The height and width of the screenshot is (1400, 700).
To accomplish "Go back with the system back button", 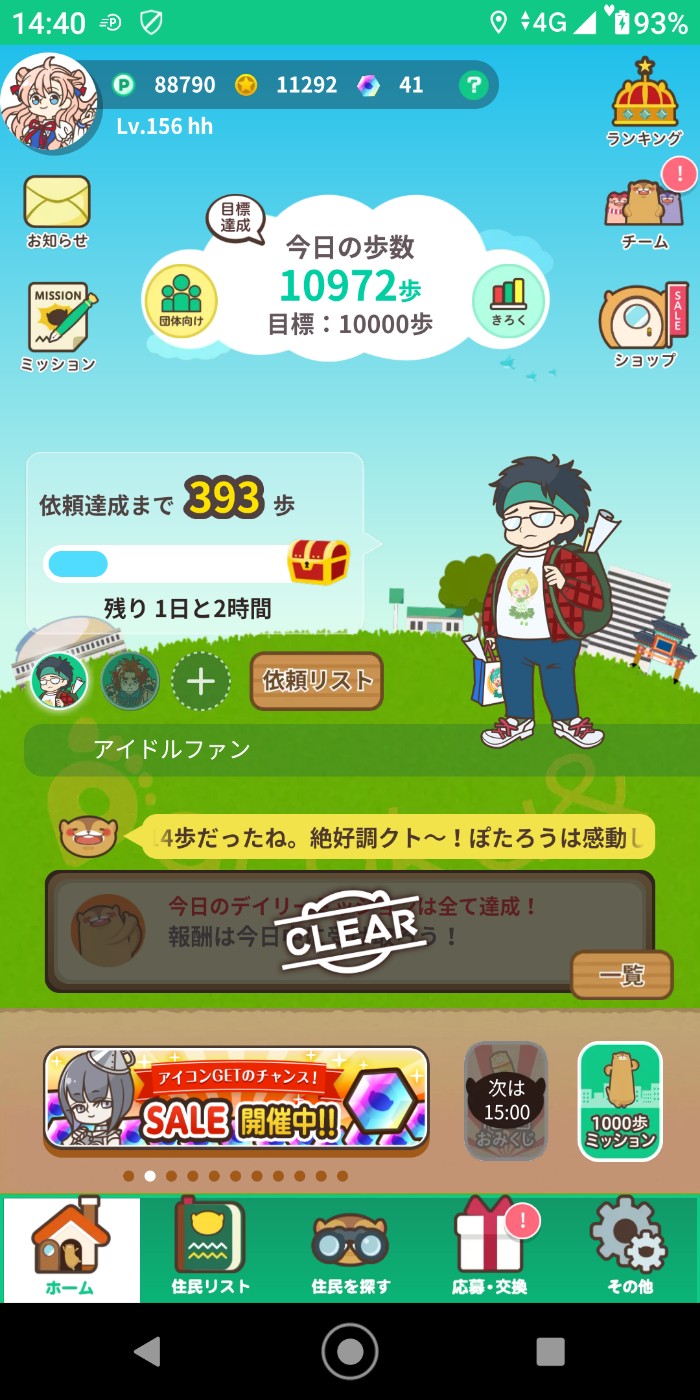I will click(x=148, y=1351).
